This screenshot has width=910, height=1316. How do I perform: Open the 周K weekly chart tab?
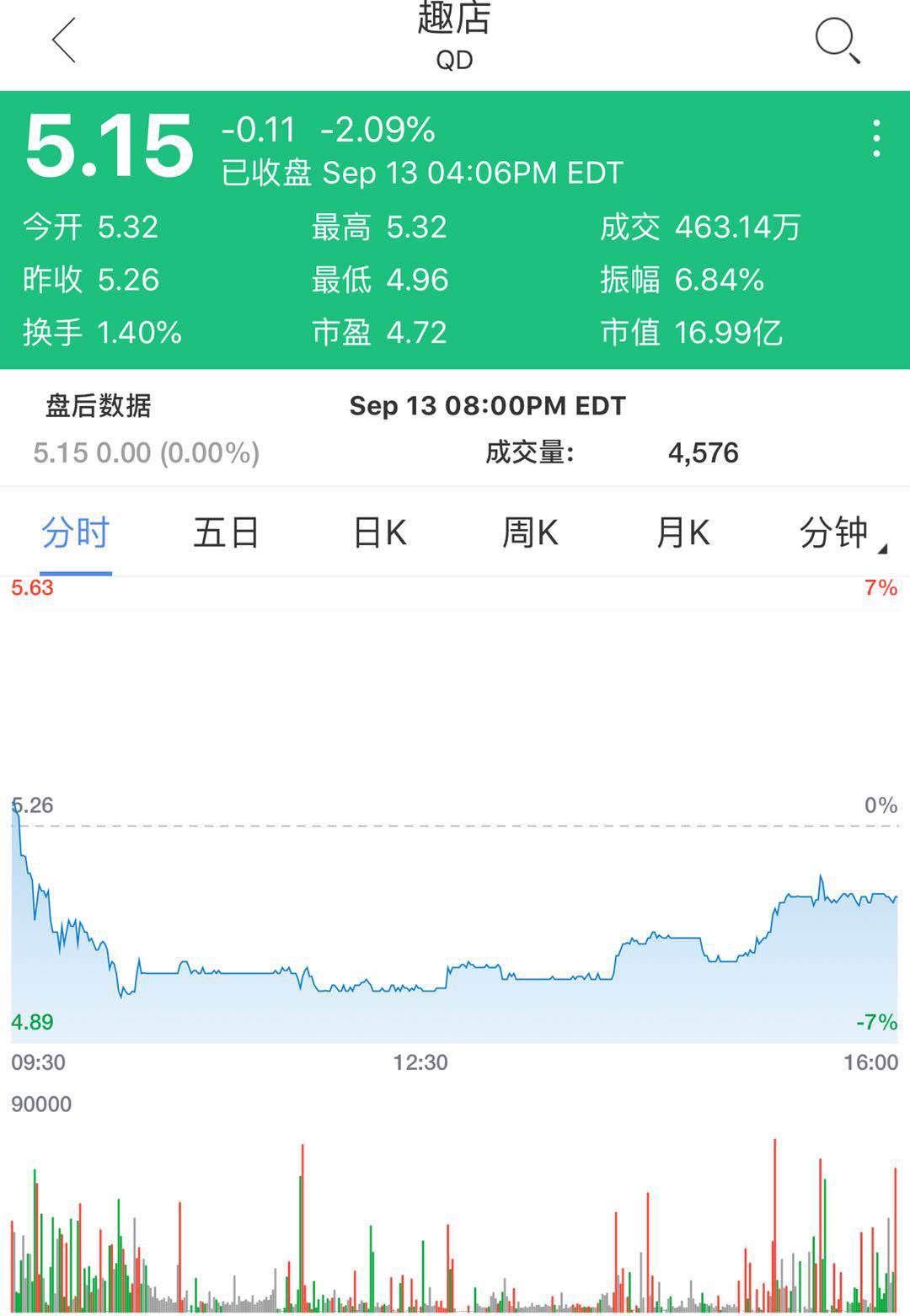(x=529, y=533)
